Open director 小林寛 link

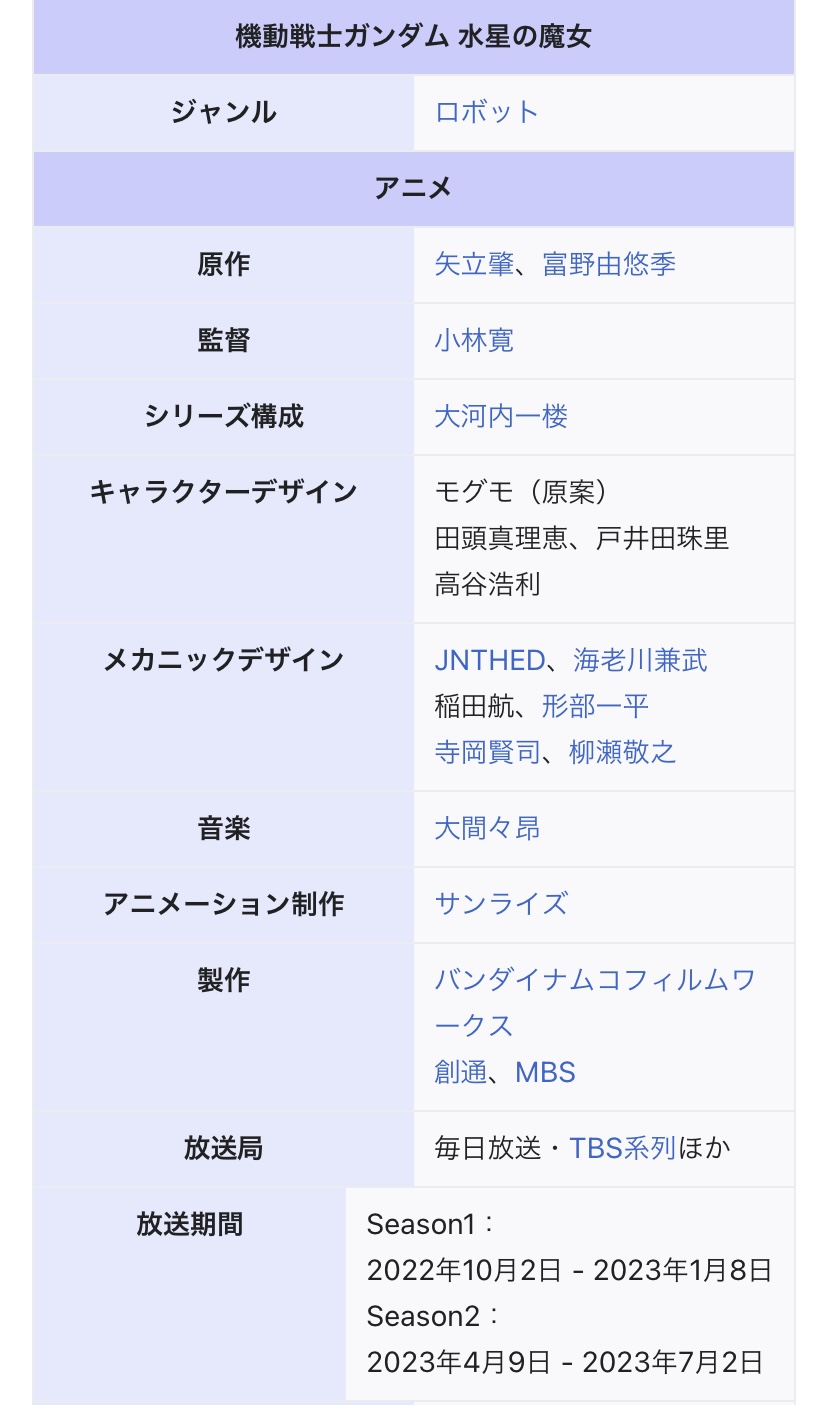(x=474, y=340)
